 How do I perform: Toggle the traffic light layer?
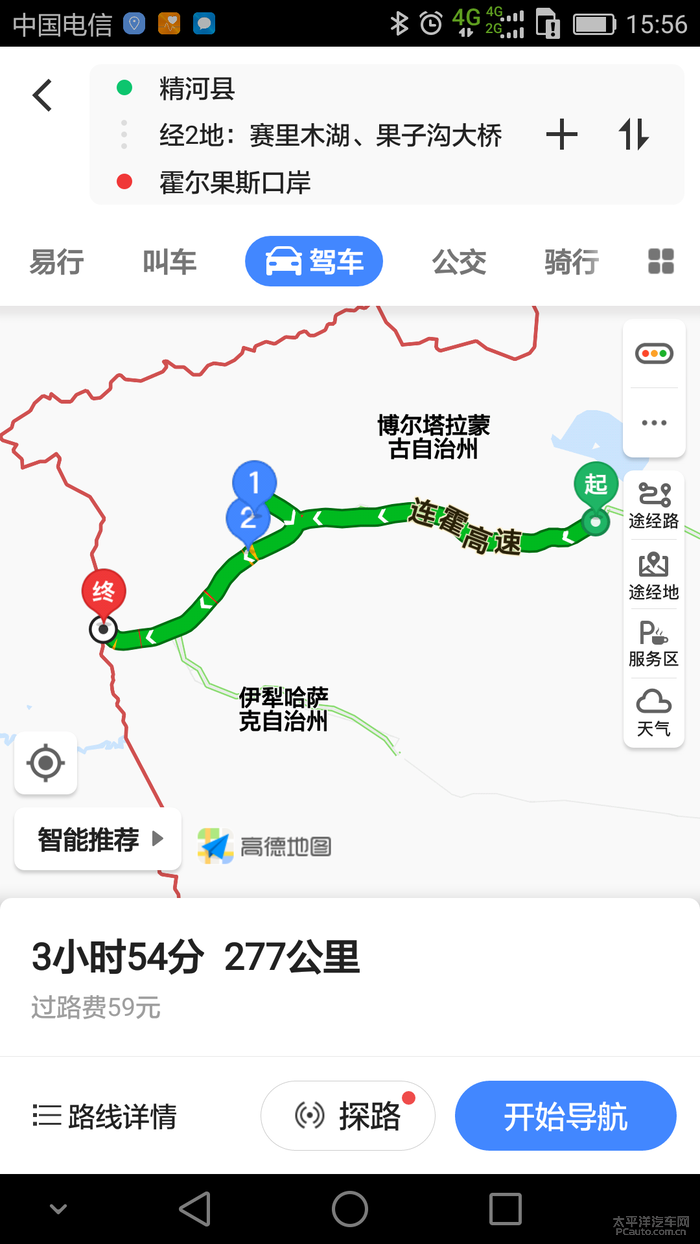tap(655, 353)
